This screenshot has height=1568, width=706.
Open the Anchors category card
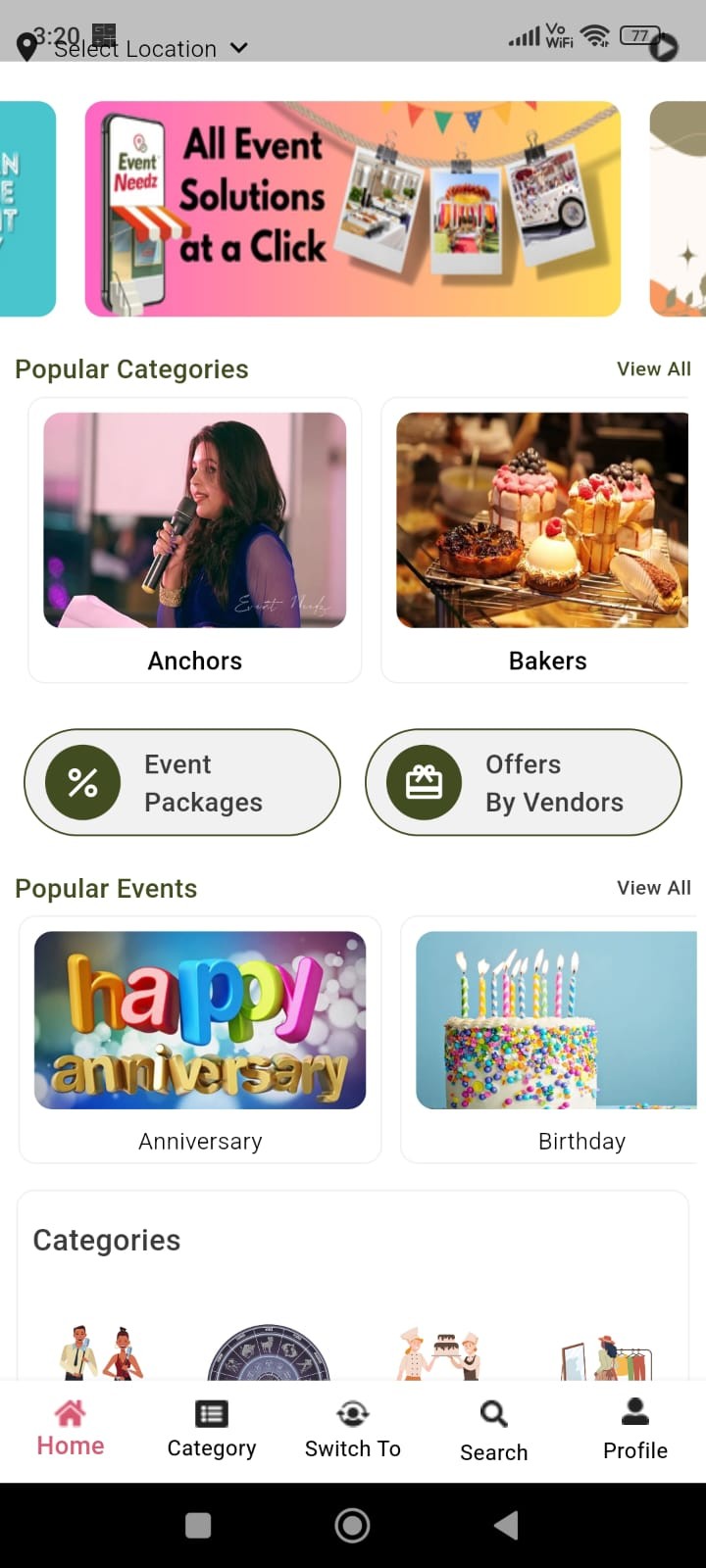pos(195,540)
